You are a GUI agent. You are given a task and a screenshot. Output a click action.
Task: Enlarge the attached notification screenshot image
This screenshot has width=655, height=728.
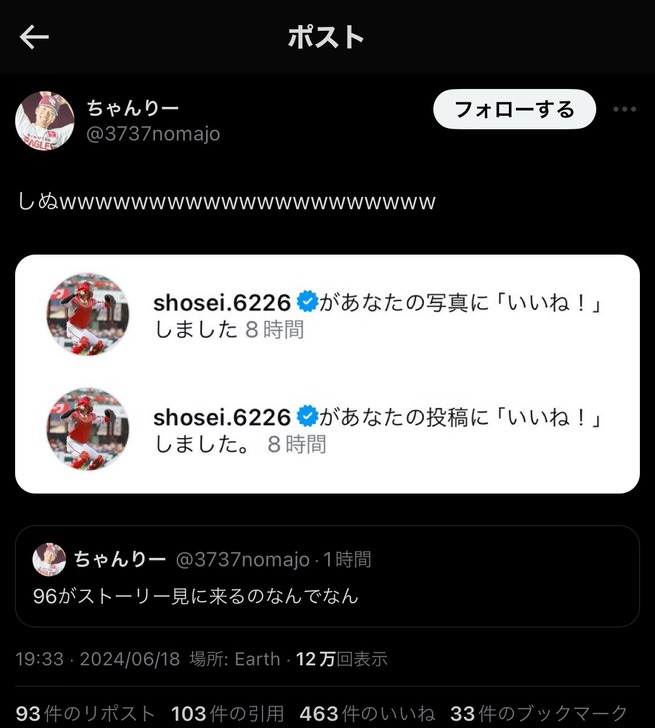327,374
